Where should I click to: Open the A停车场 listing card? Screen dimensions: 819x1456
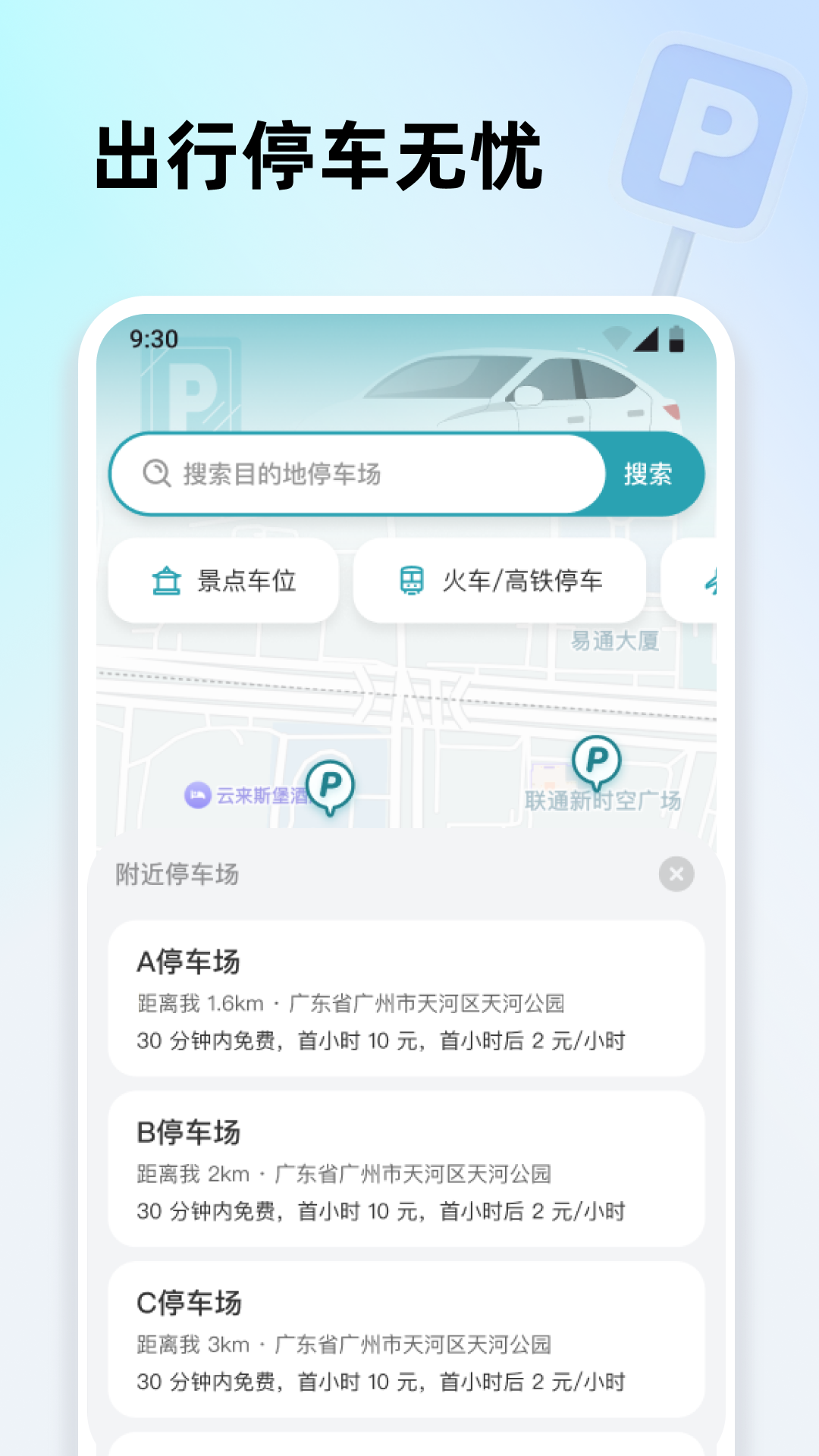click(409, 994)
